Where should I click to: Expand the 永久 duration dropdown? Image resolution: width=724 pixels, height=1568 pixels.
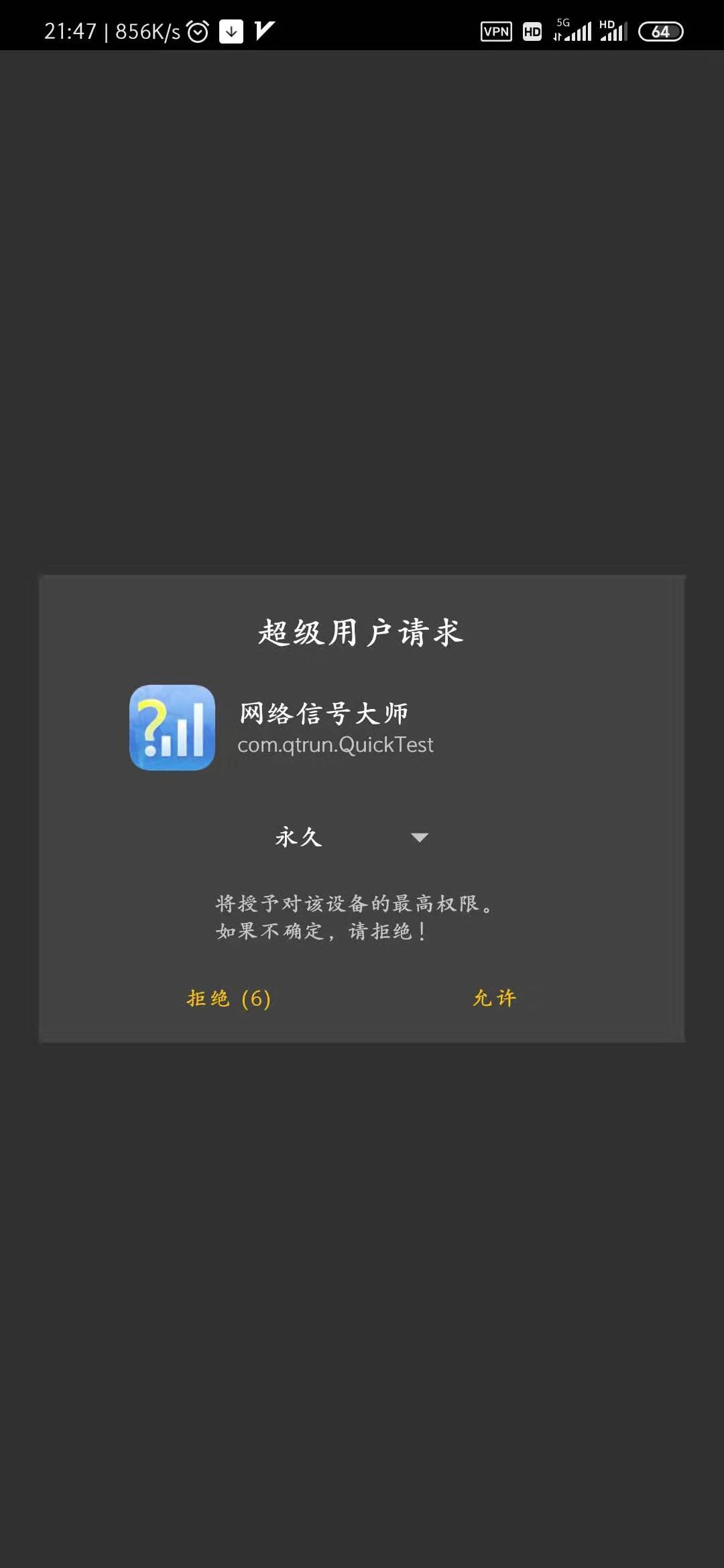352,838
